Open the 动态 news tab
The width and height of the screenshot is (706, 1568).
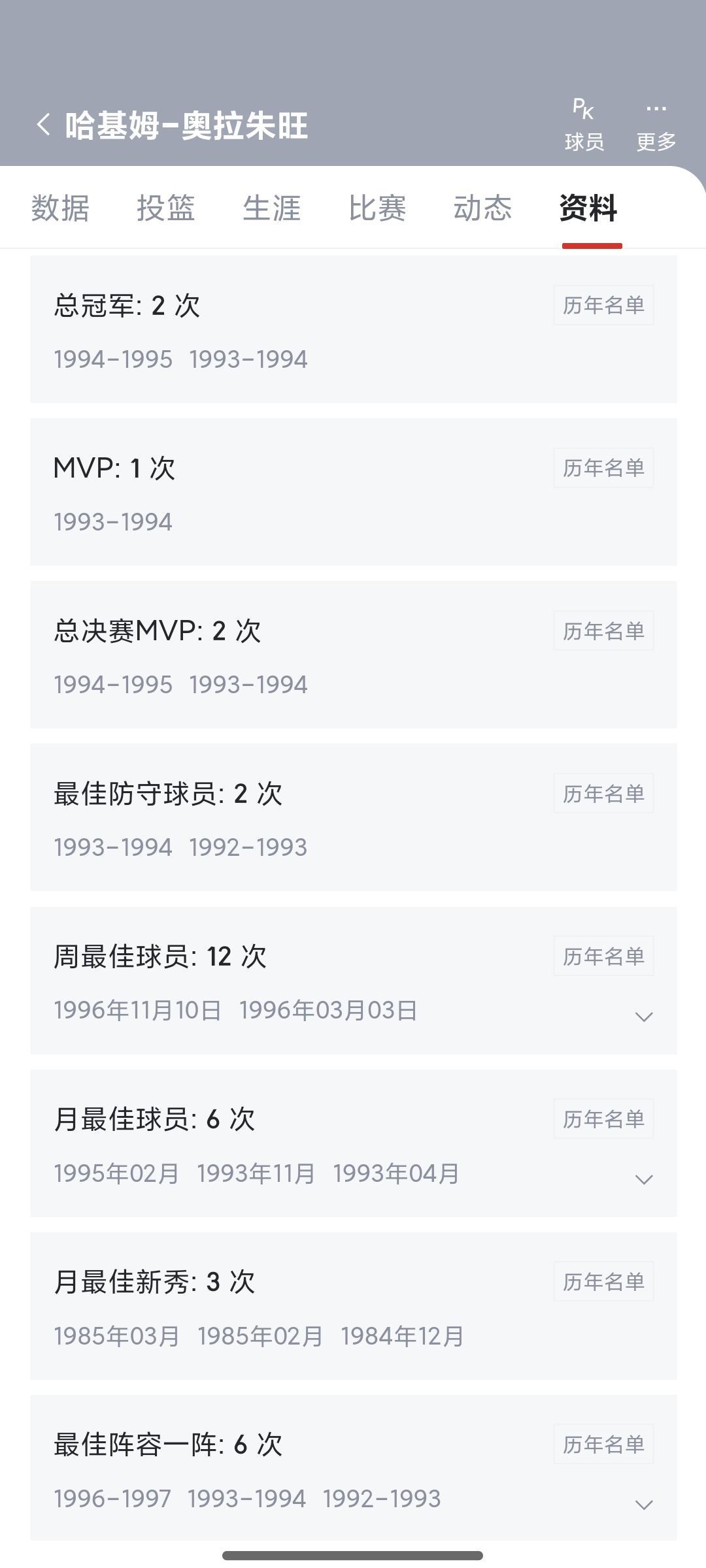tap(484, 208)
